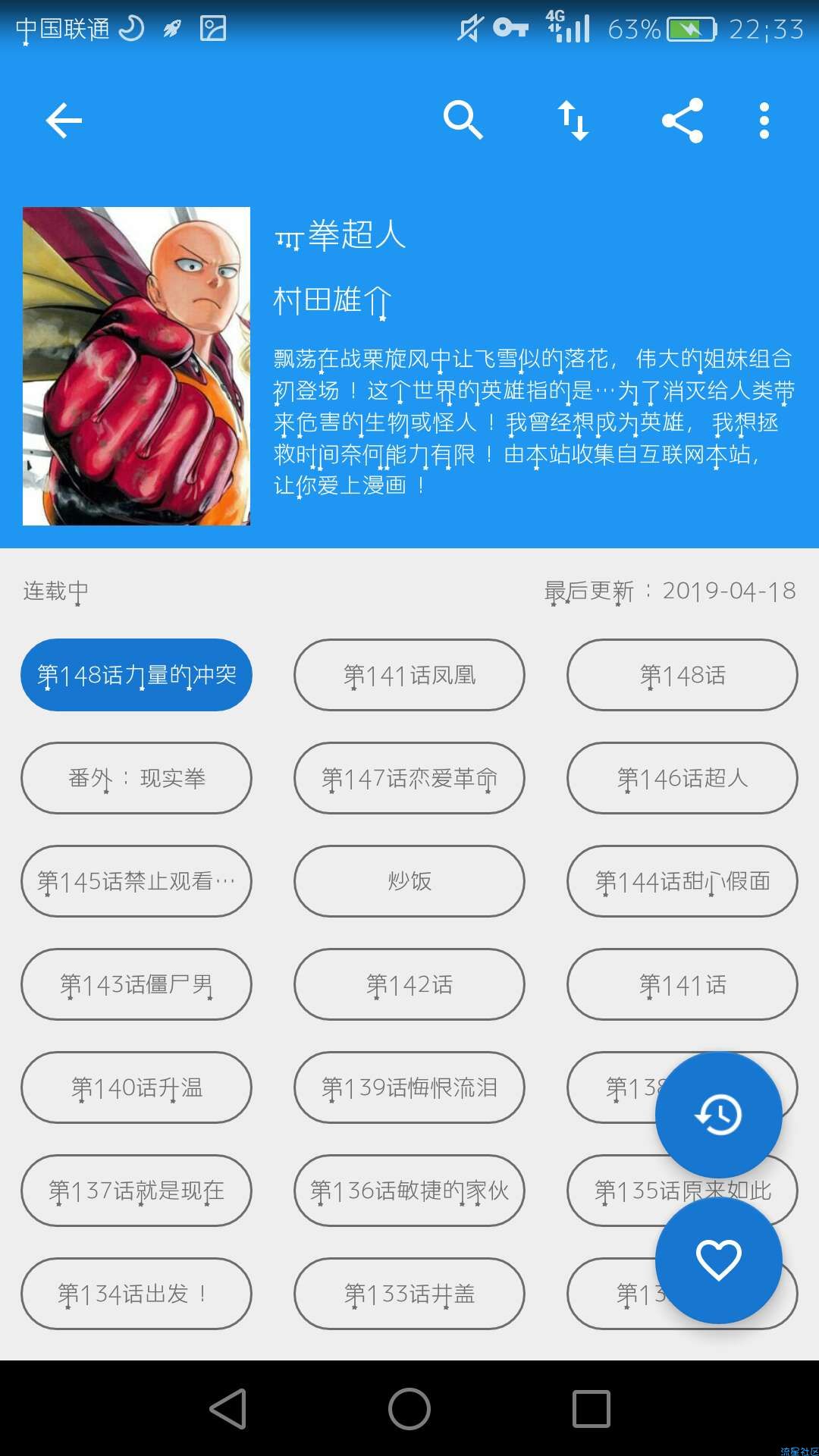
Task: Share this manga
Action: point(682,121)
